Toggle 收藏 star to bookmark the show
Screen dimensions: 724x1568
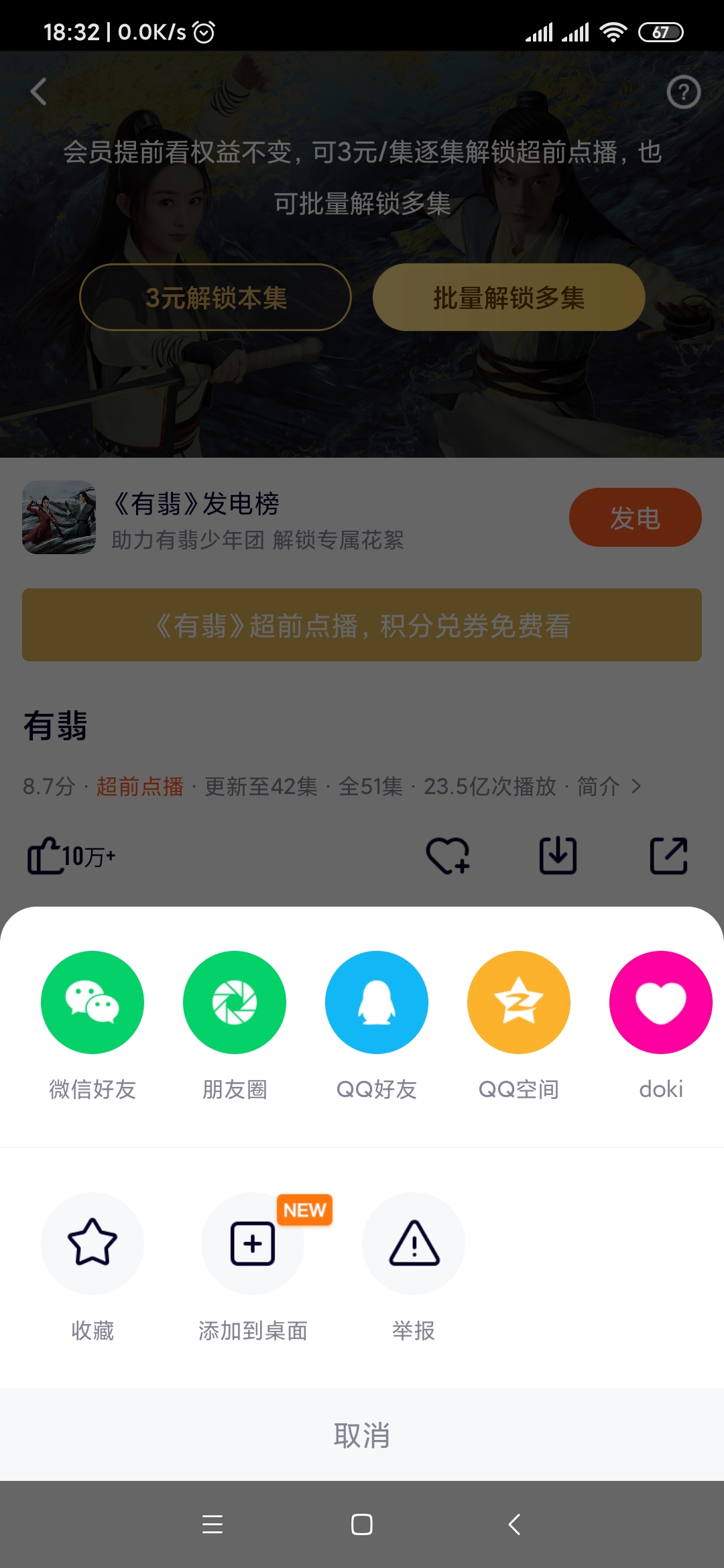93,1244
